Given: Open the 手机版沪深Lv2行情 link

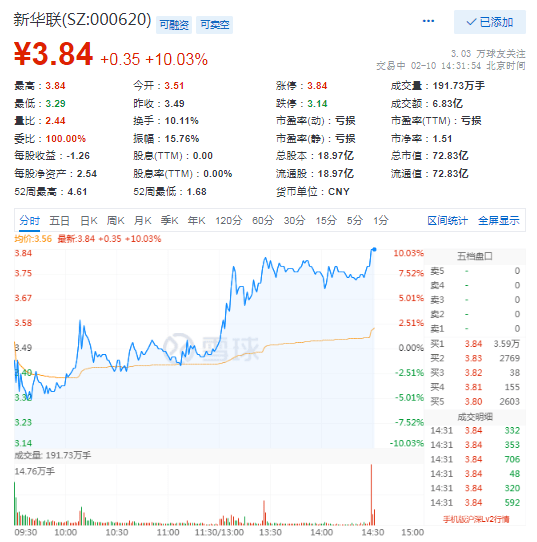Looking at the screenshot, I should (x=476, y=519).
